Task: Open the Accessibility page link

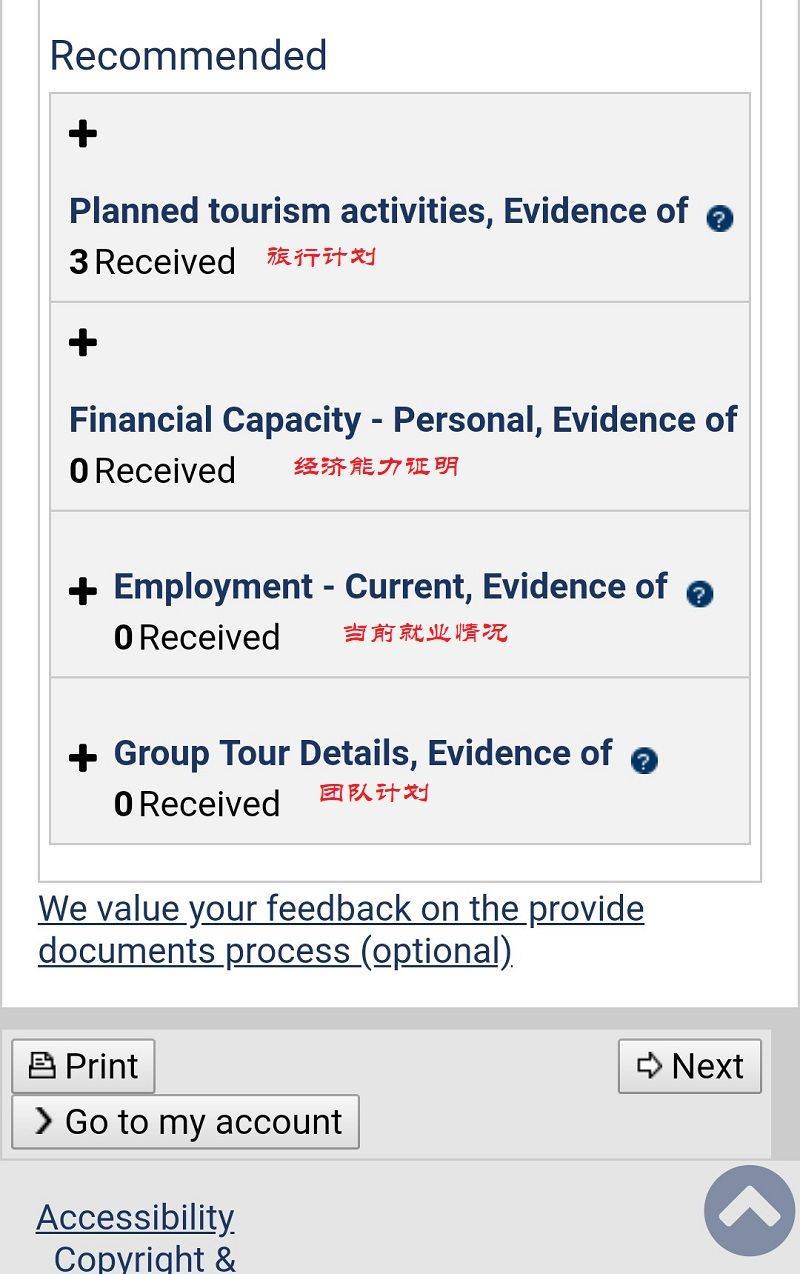Action: tap(135, 1216)
